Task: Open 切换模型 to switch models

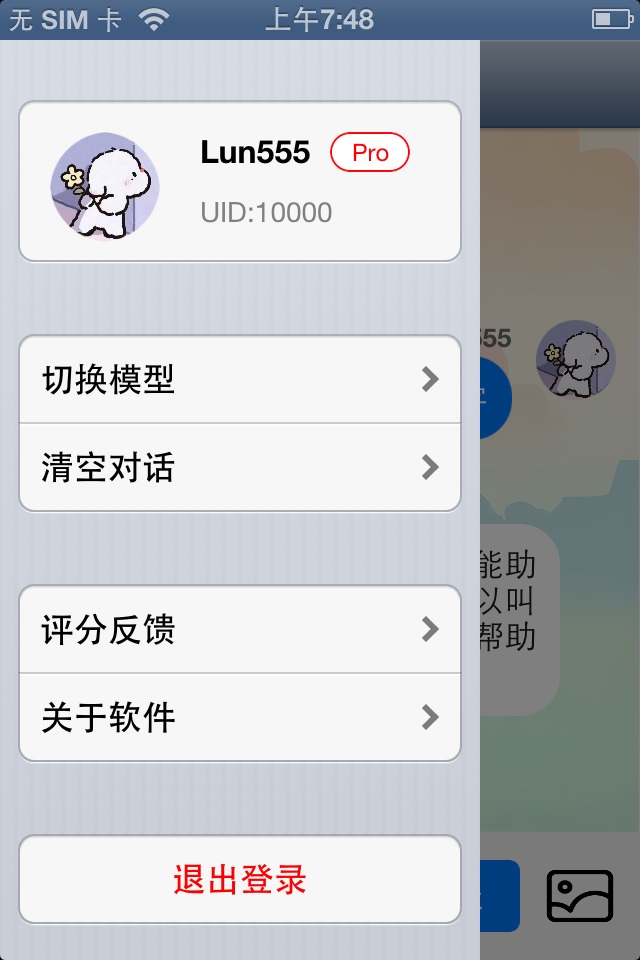Action: click(x=240, y=379)
